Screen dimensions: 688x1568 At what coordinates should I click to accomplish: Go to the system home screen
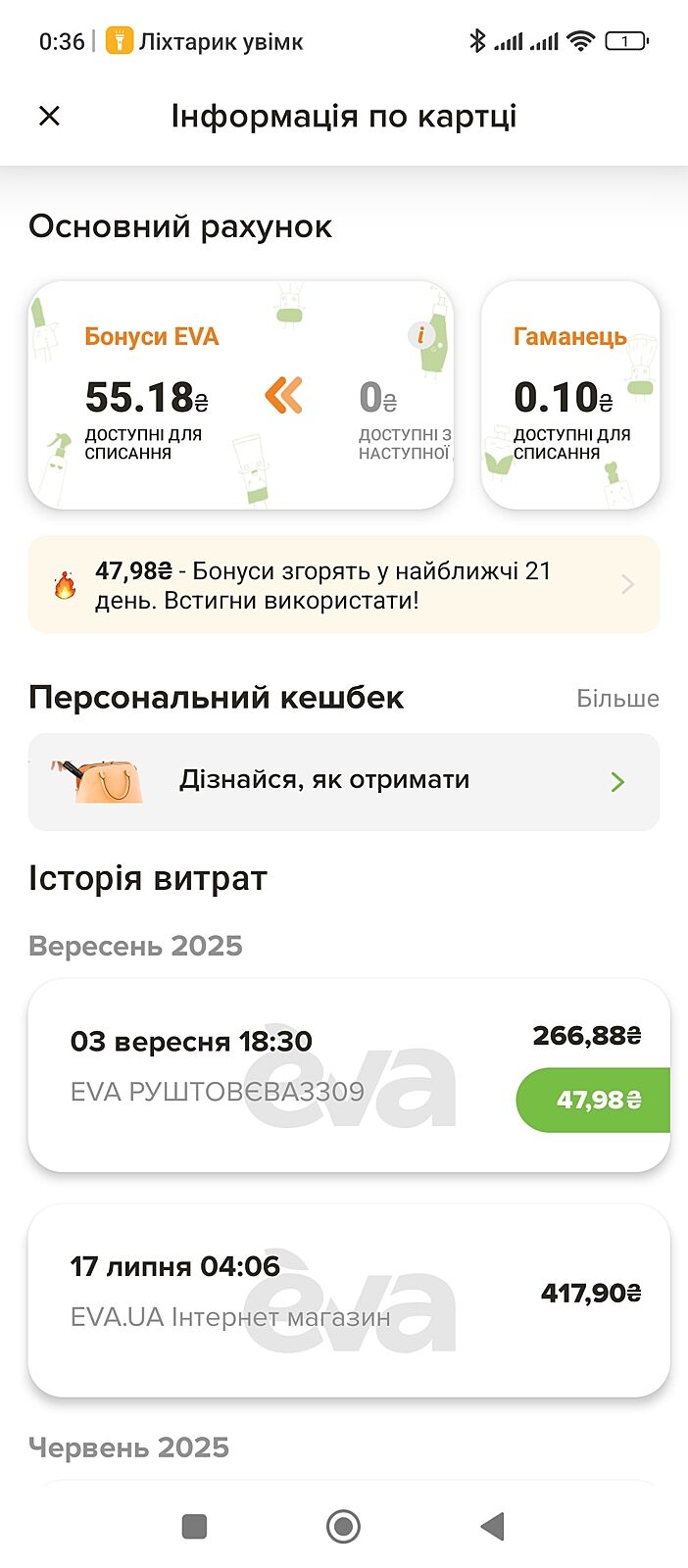point(343,1526)
